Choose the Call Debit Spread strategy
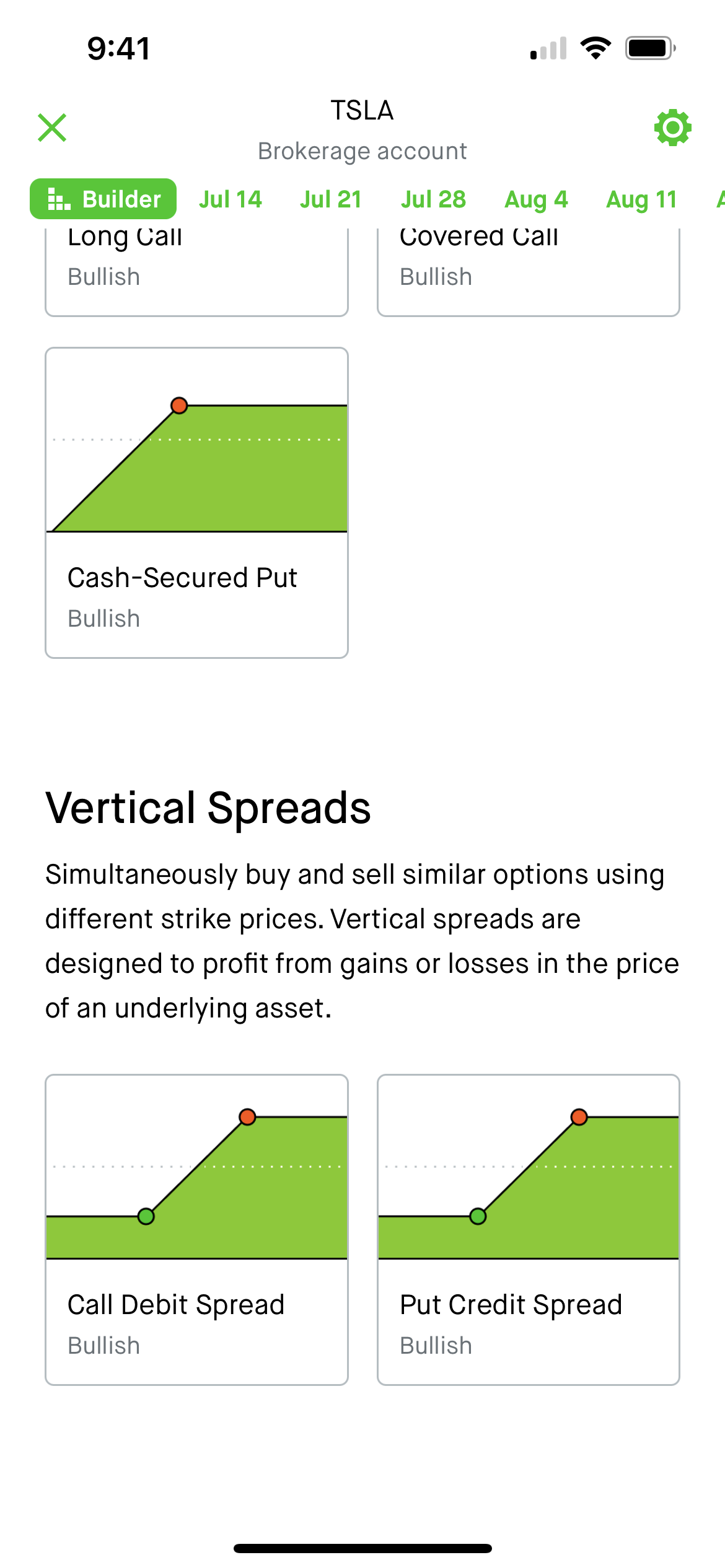The image size is (725, 1568). coord(196,1229)
